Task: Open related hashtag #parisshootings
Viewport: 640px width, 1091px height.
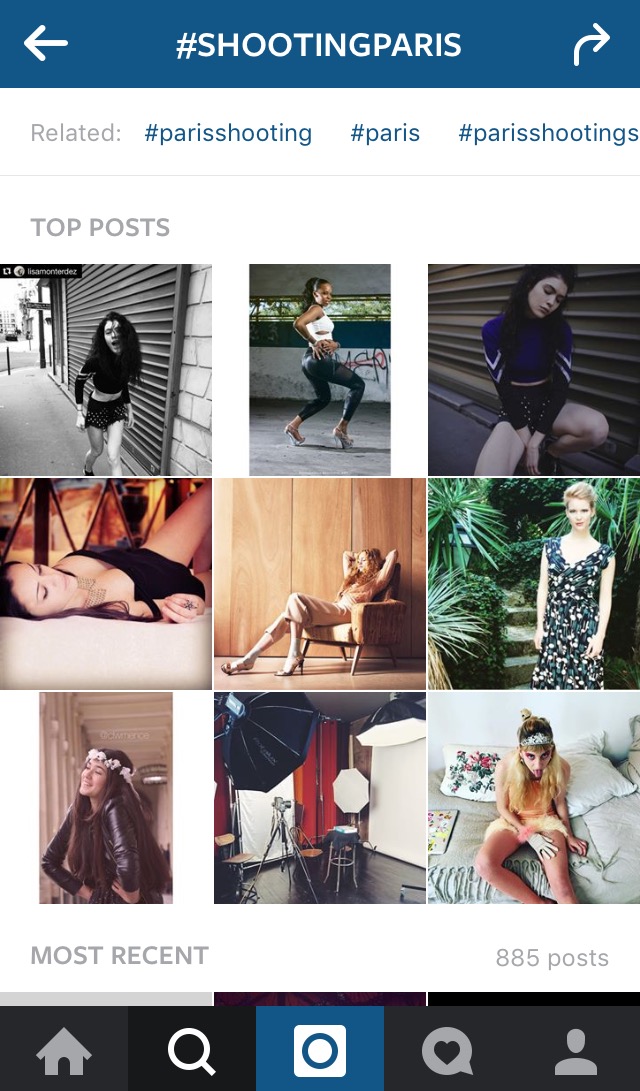Action: click(547, 133)
